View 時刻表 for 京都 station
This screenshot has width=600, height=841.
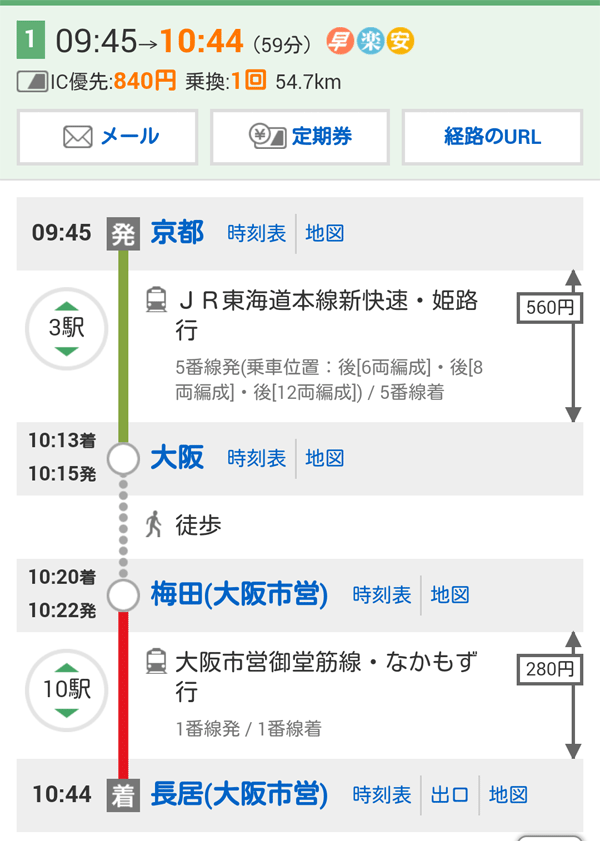pyautogui.click(x=256, y=233)
